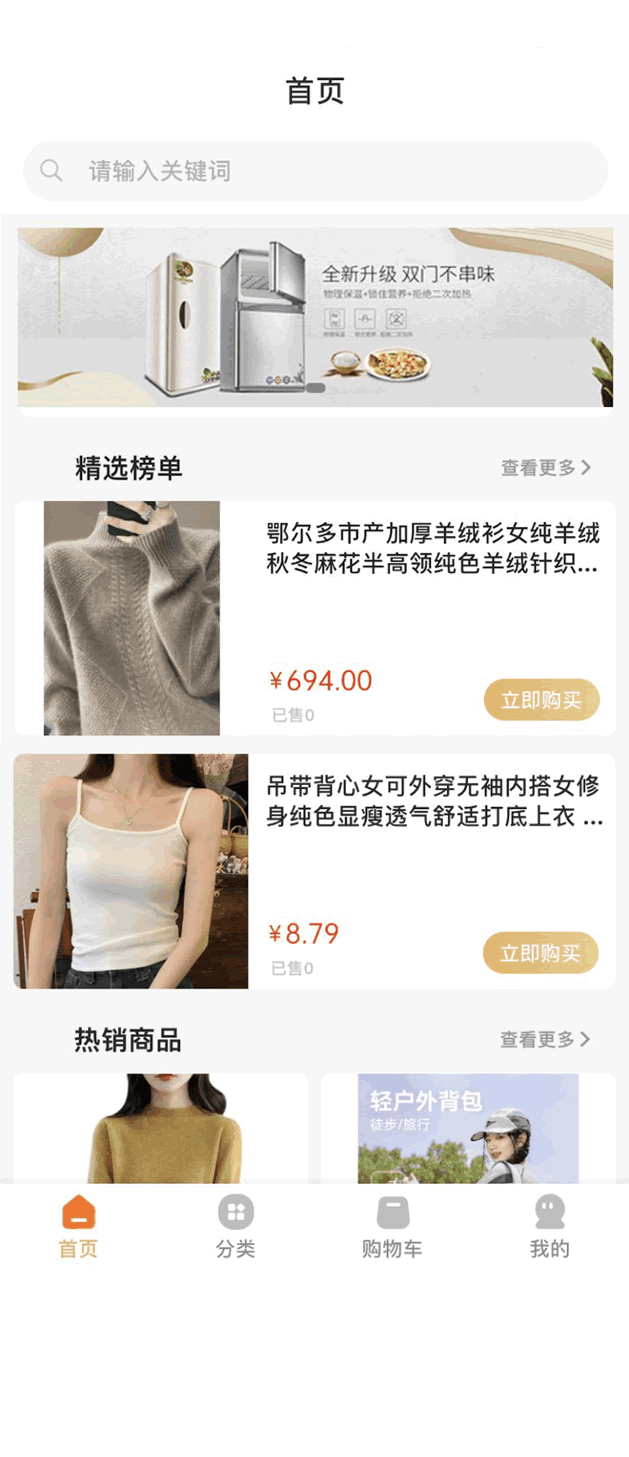Open the refrigerator promo banner
629x1457 pixels.
pos(315,317)
